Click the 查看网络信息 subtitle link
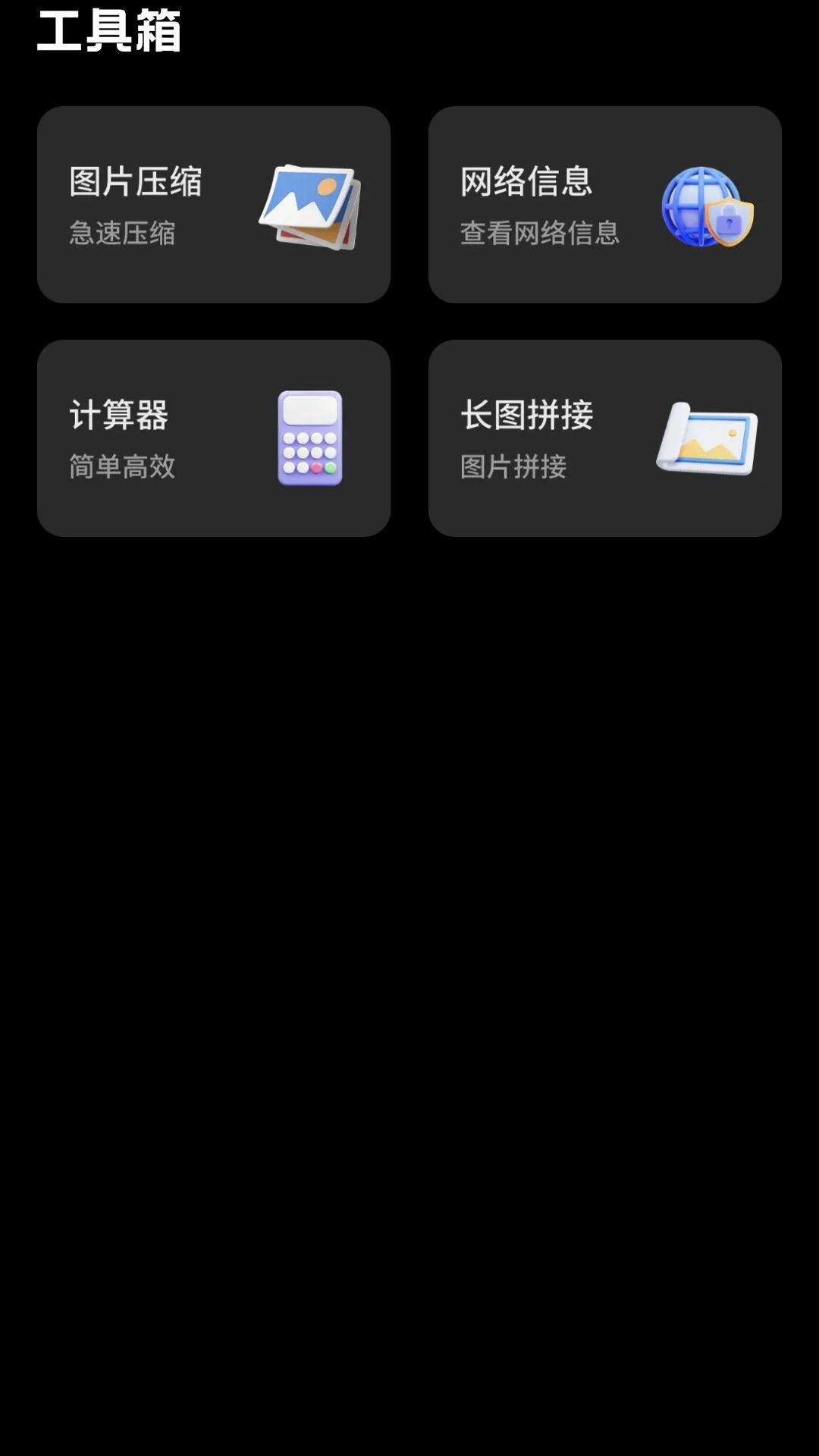 [538, 235]
